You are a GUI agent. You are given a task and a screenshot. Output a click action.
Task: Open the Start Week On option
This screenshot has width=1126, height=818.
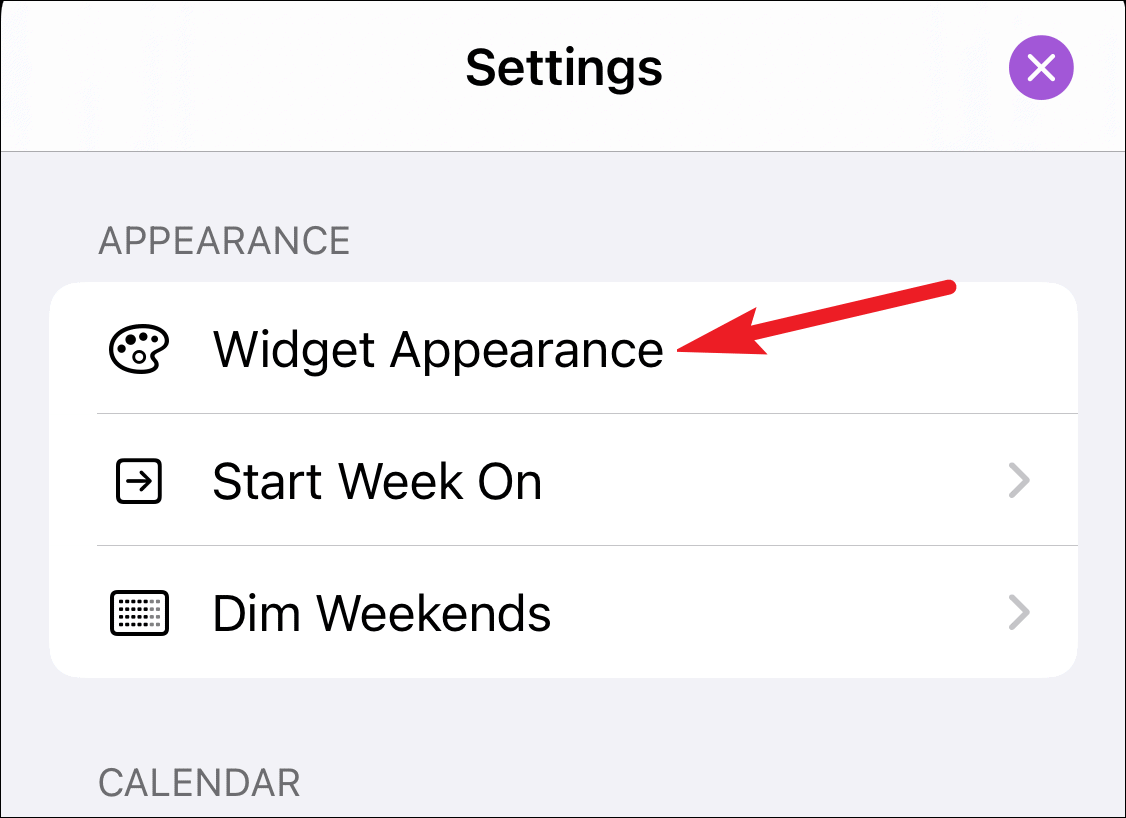pyautogui.click(x=378, y=481)
